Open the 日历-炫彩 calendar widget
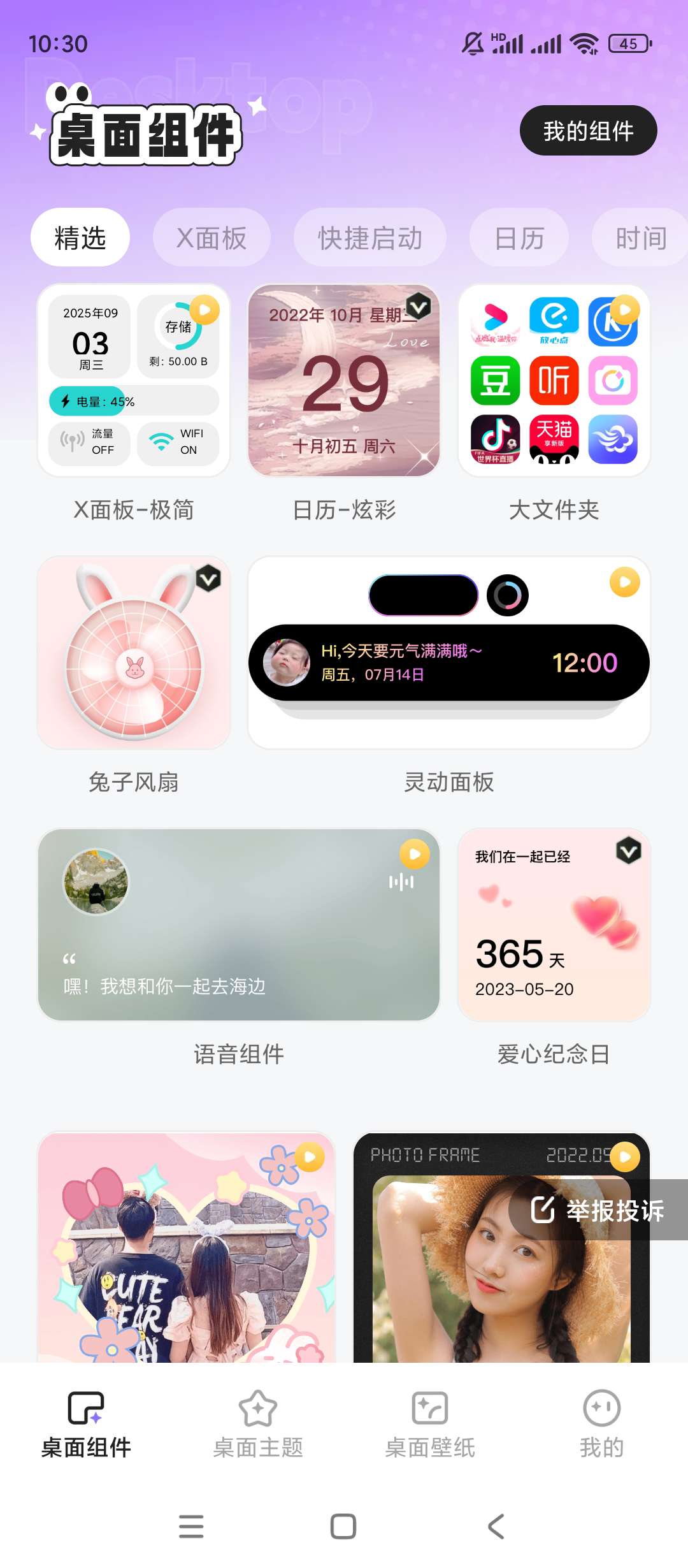Screen dimensions: 688x1568 tap(344, 381)
